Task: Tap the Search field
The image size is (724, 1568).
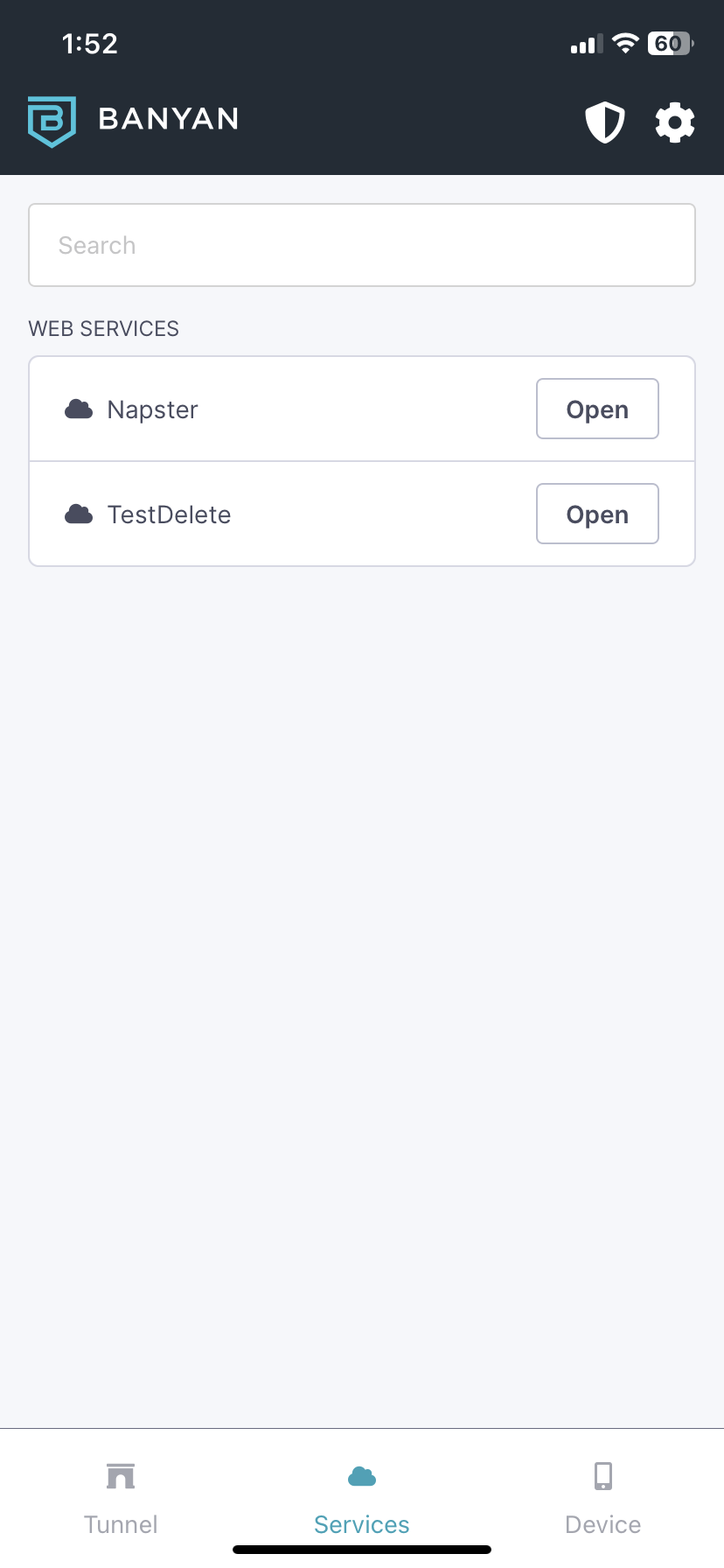Action: (362, 245)
